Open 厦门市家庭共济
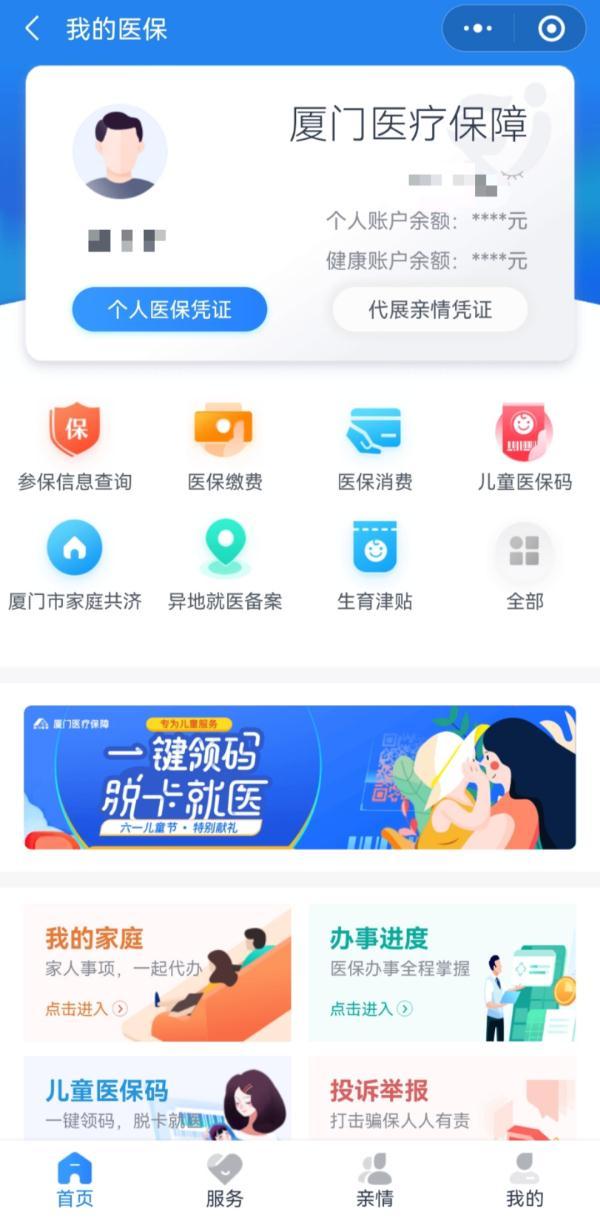The width and height of the screenshot is (600, 1220). [75, 566]
